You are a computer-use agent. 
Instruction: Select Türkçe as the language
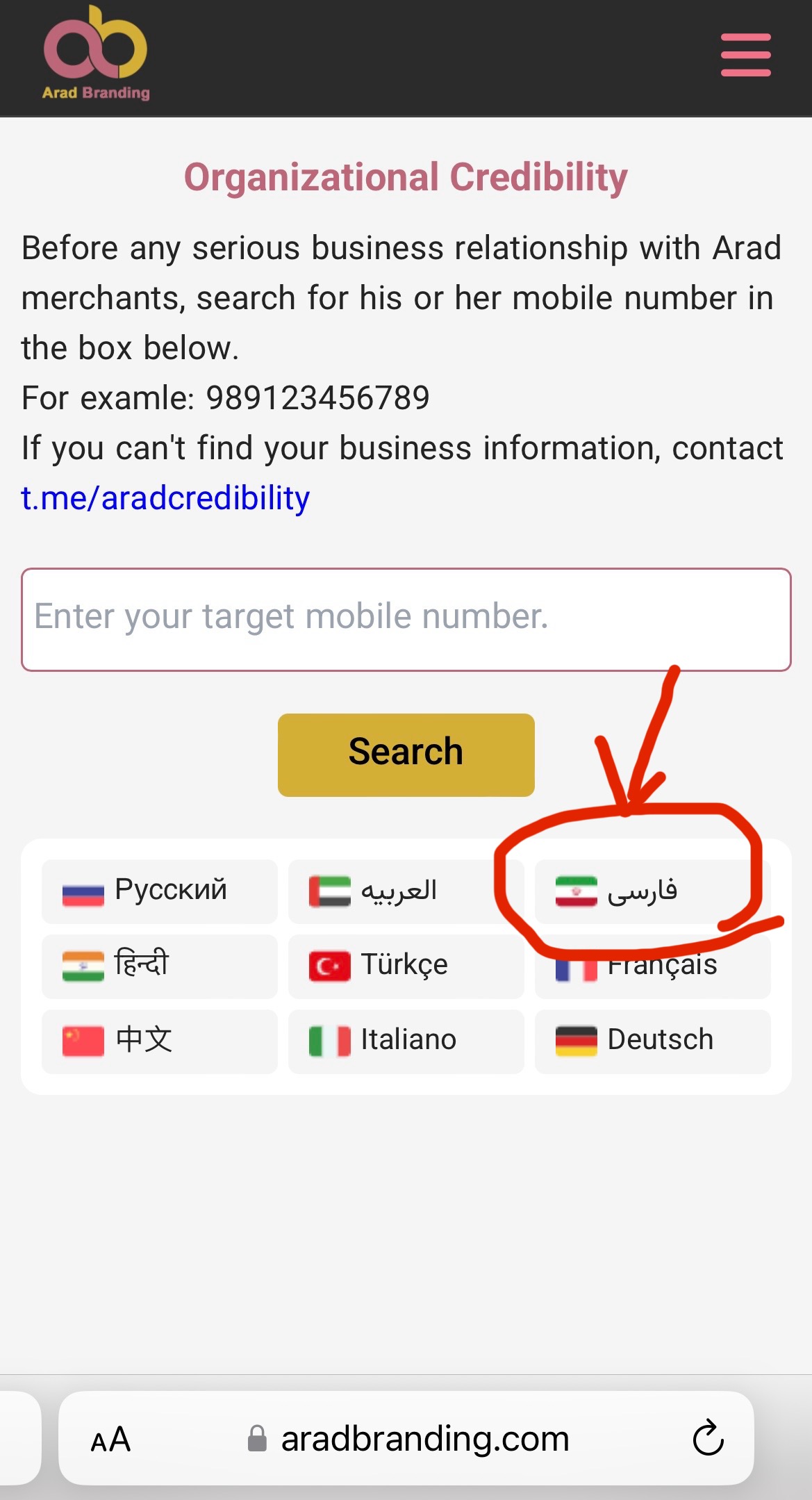click(405, 966)
